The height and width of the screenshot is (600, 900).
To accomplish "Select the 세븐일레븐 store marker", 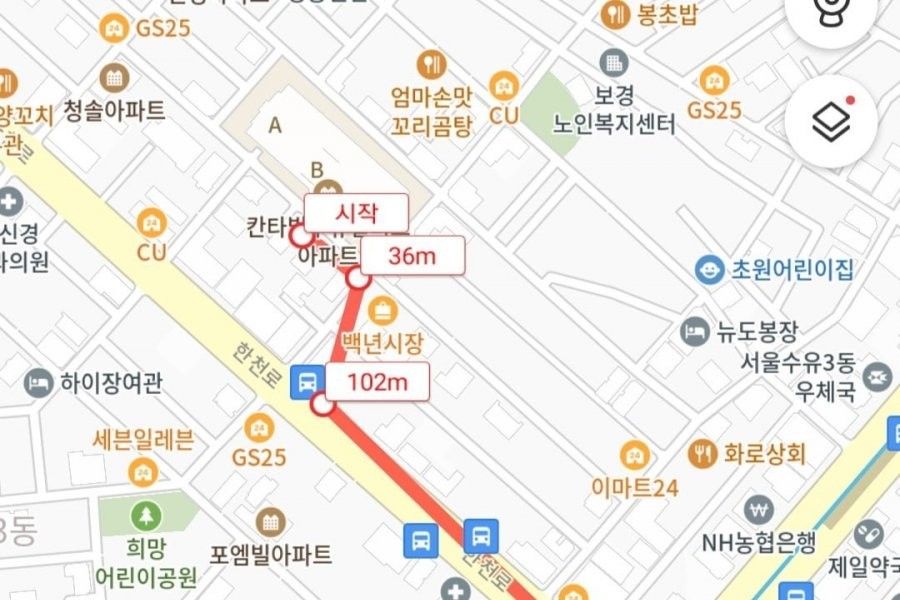I will point(144,470).
